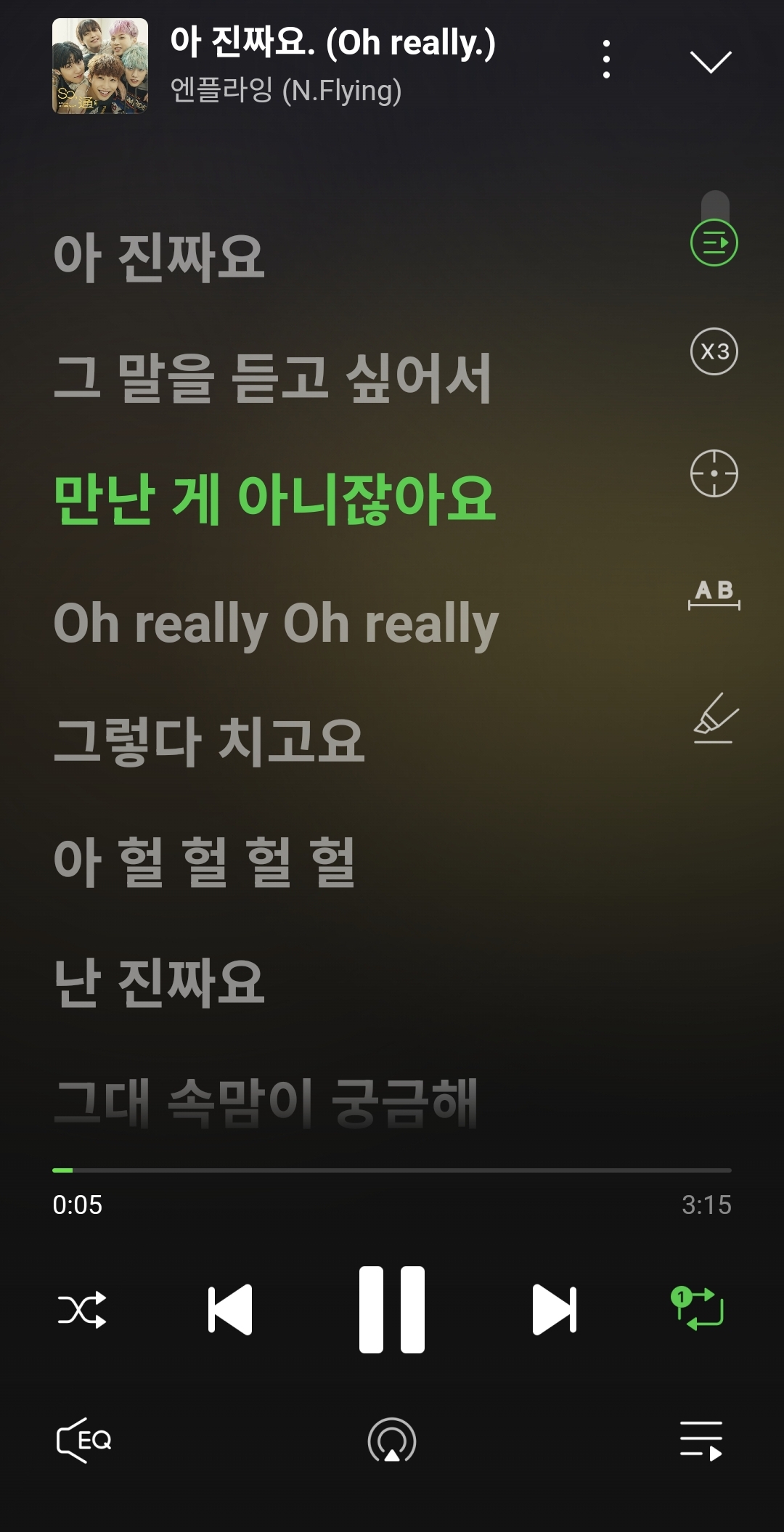Open the three-dot overflow menu

click(x=606, y=60)
